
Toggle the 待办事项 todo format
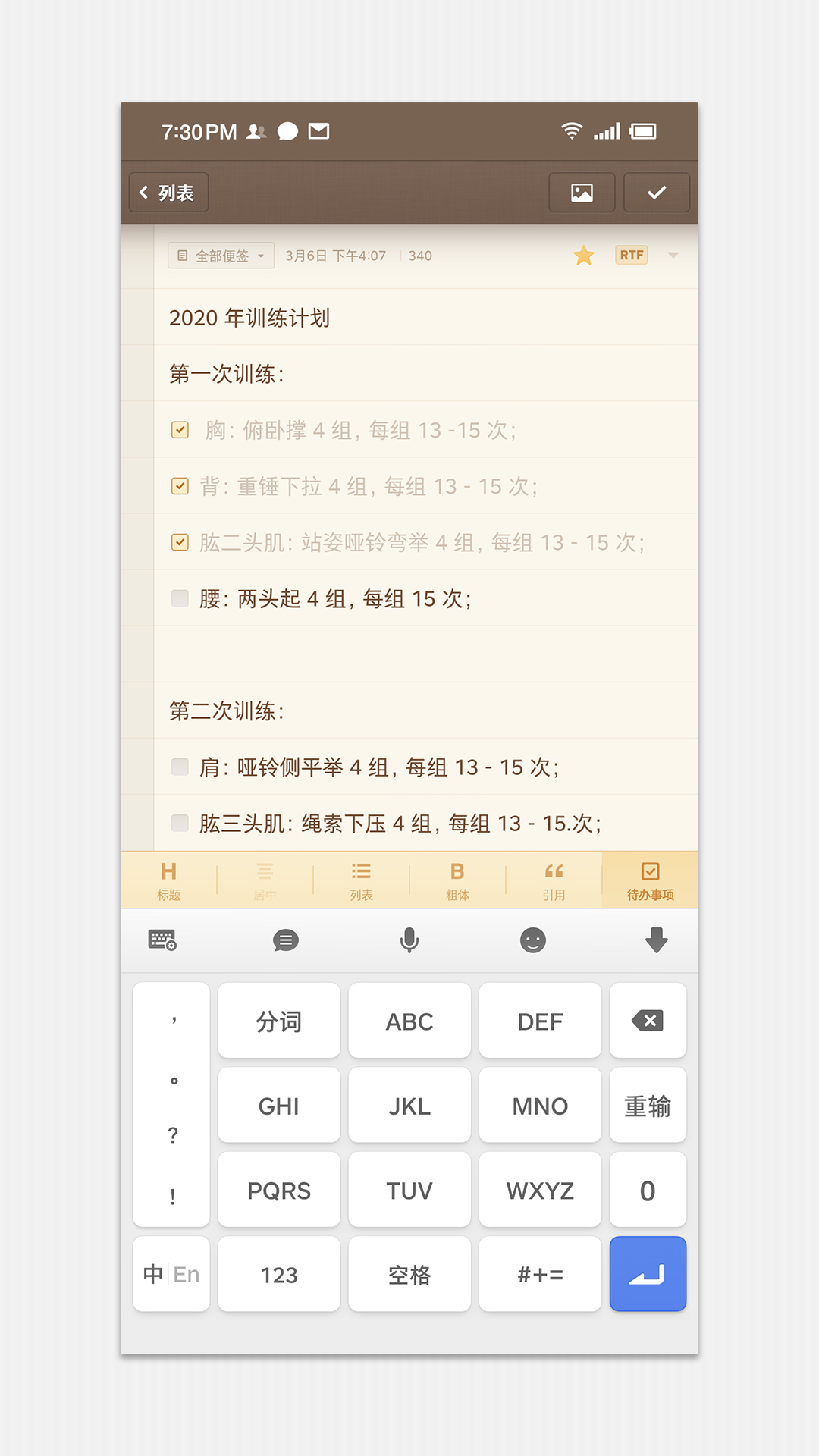[650, 880]
